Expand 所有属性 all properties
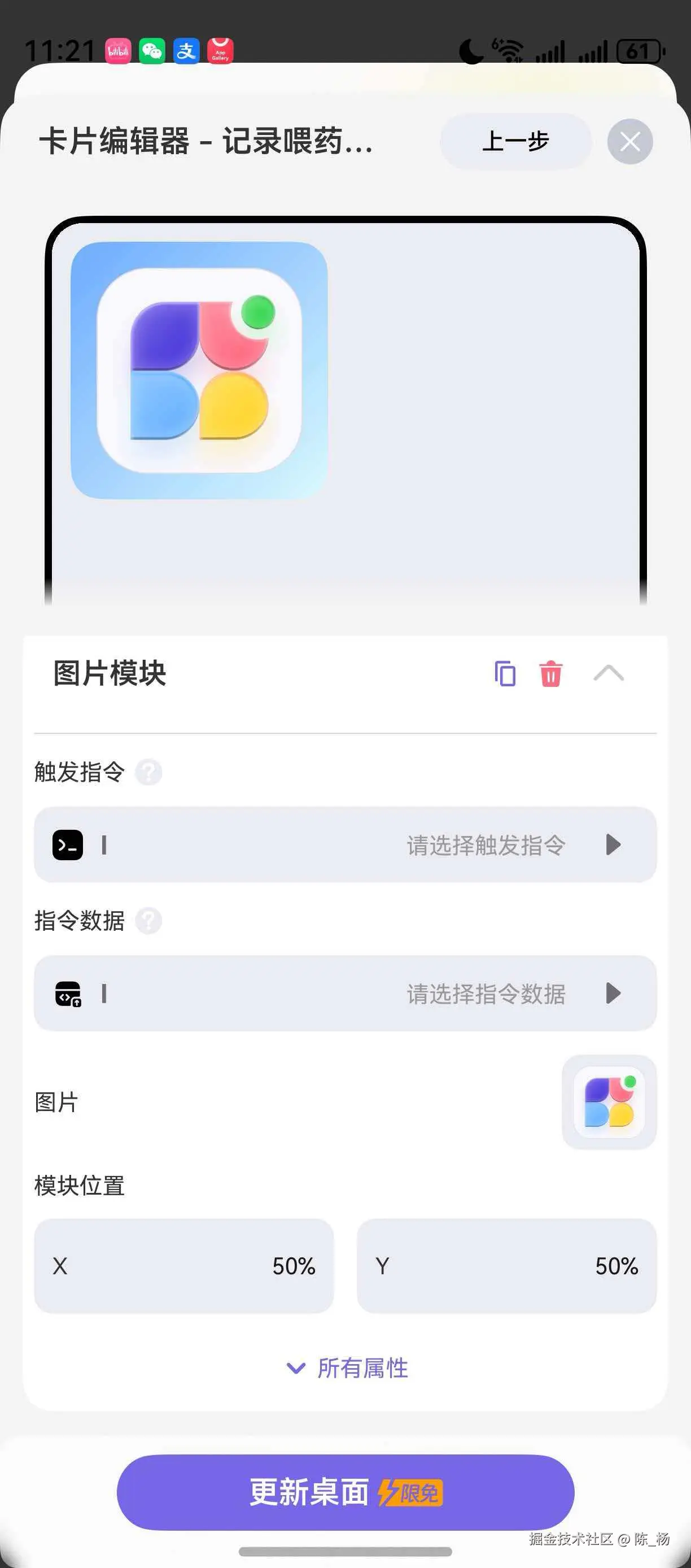 (x=347, y=1367)
